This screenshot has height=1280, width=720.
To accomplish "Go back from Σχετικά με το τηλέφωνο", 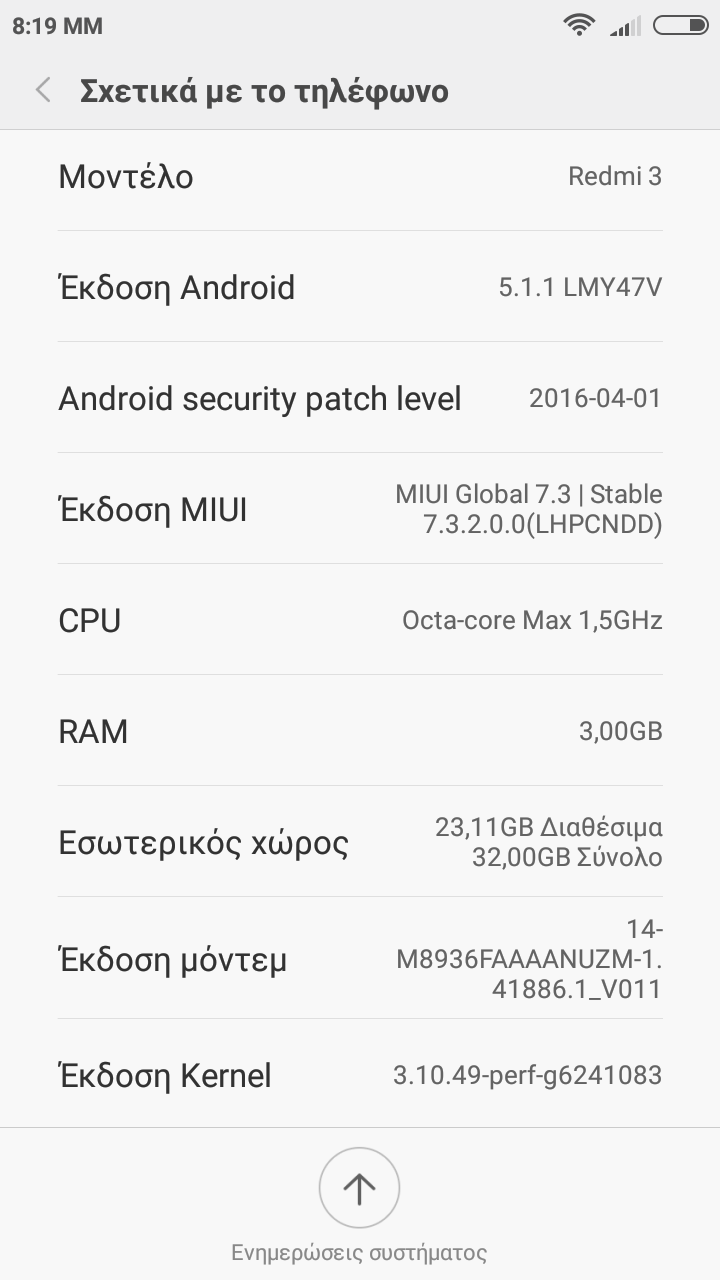I will (x=43, y=91).
